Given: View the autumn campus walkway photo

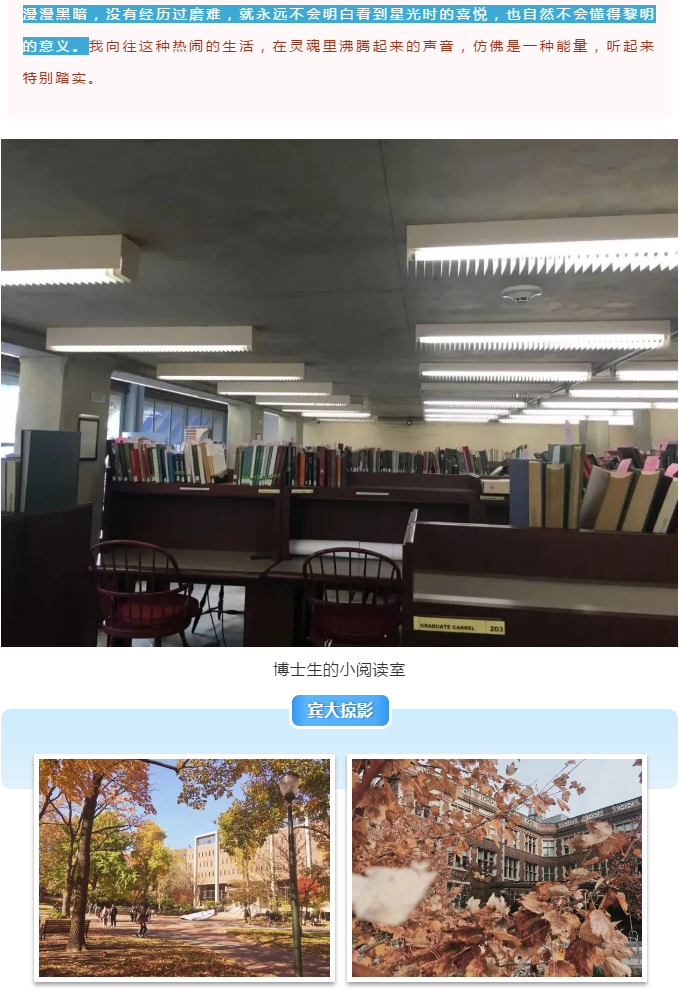Looking at the screenshot, I should click(x=184, y=867).
